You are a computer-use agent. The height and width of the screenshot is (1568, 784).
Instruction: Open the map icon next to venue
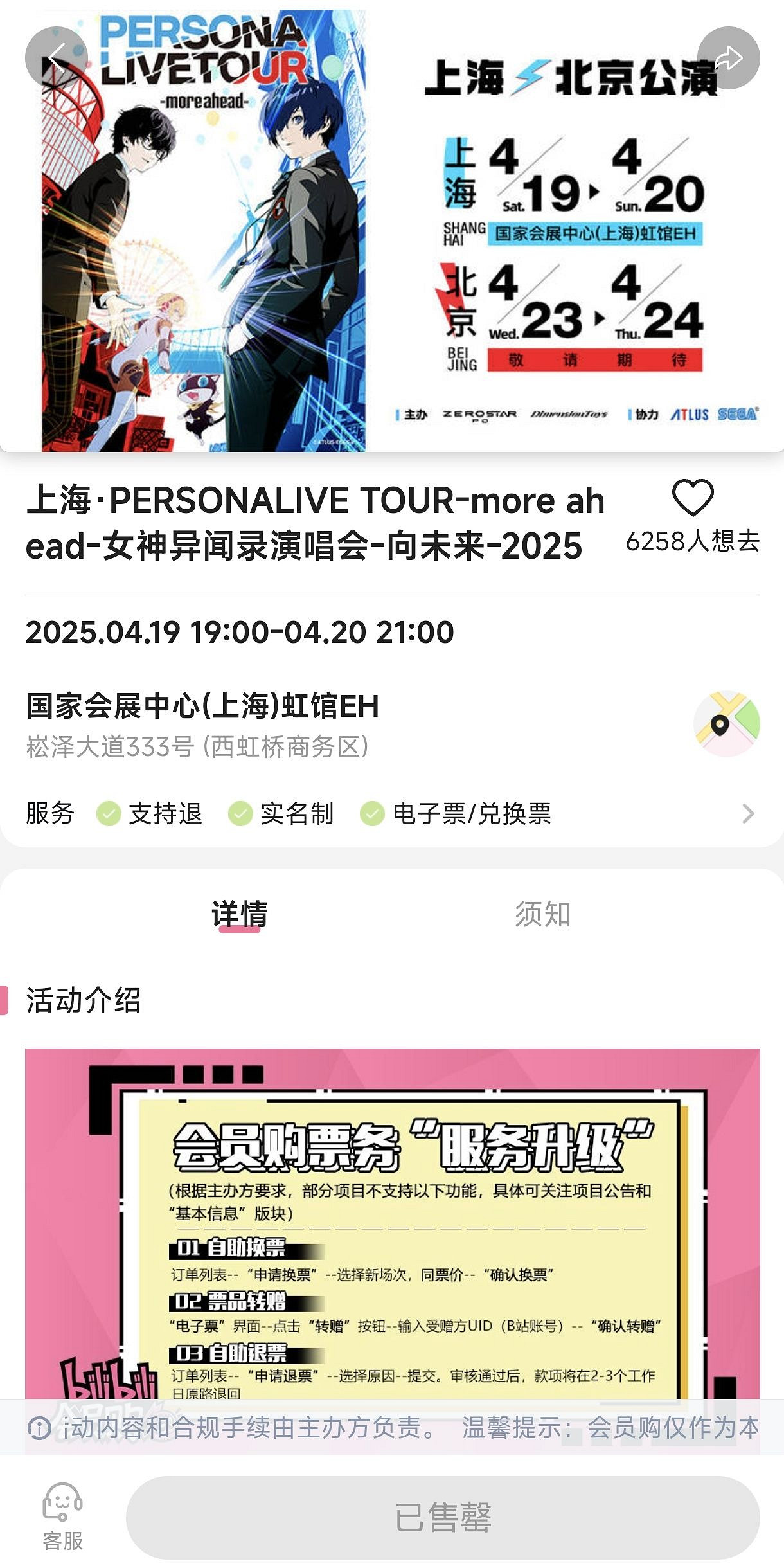tap(720, 723)
